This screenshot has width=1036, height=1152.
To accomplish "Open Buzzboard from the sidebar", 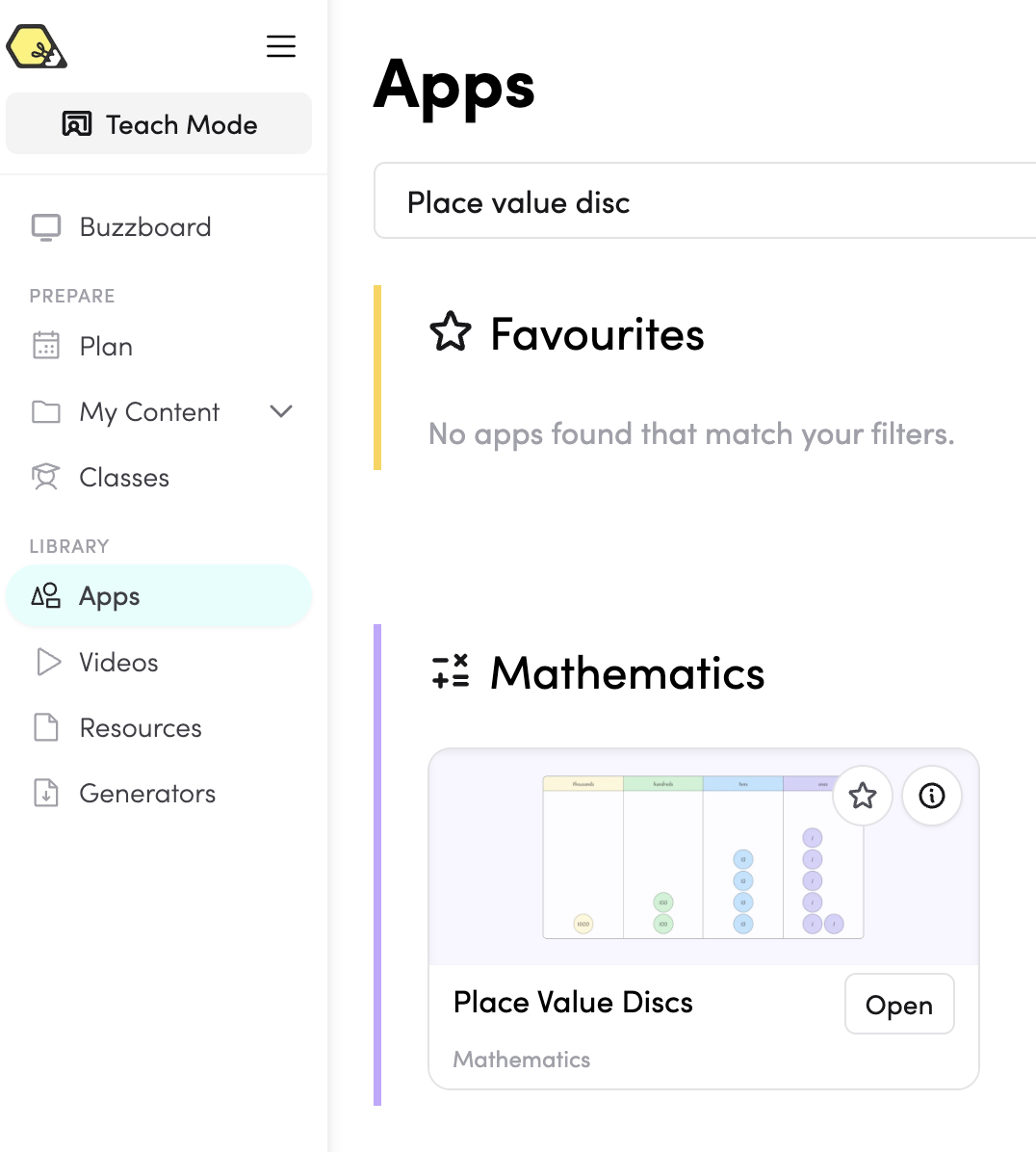I will (x=144, y=227).
